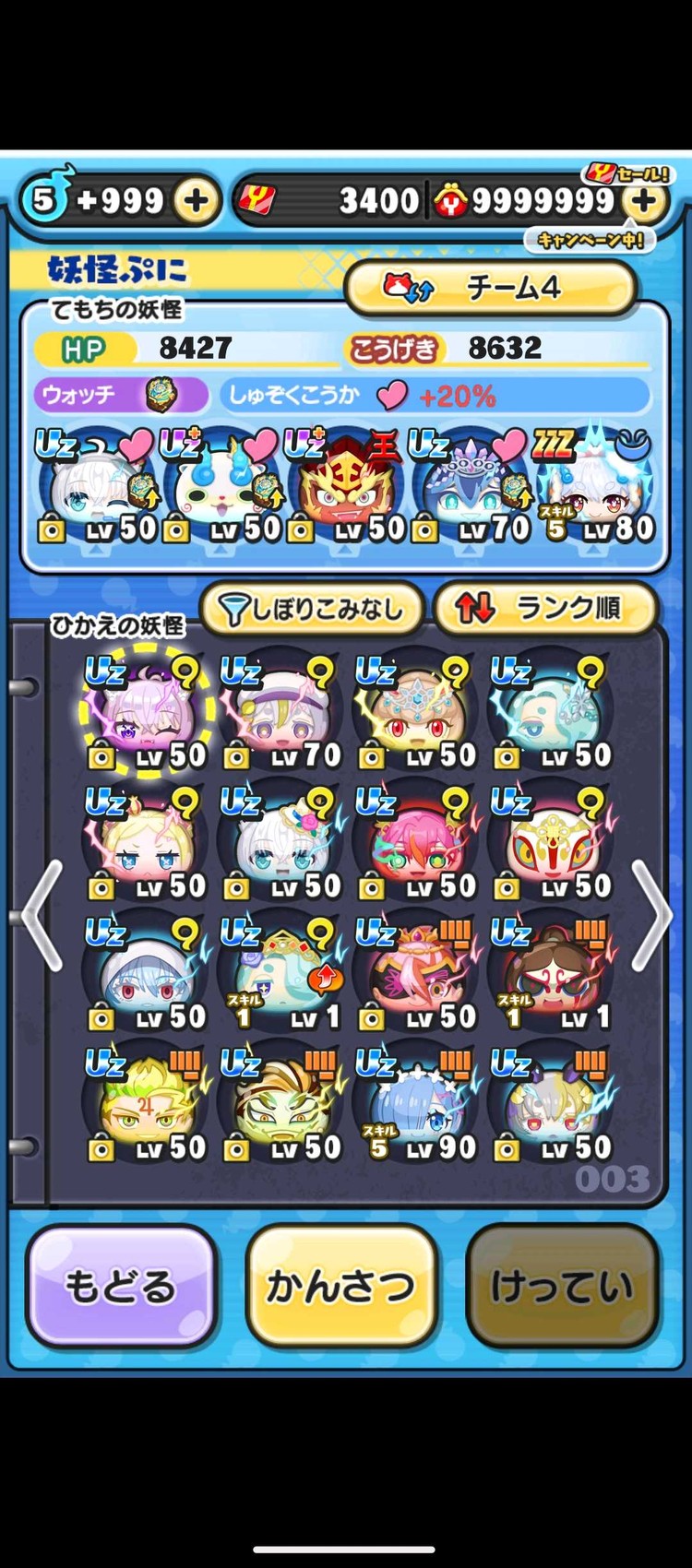Toggle the lock on the first team yokai

coord(50,531)
